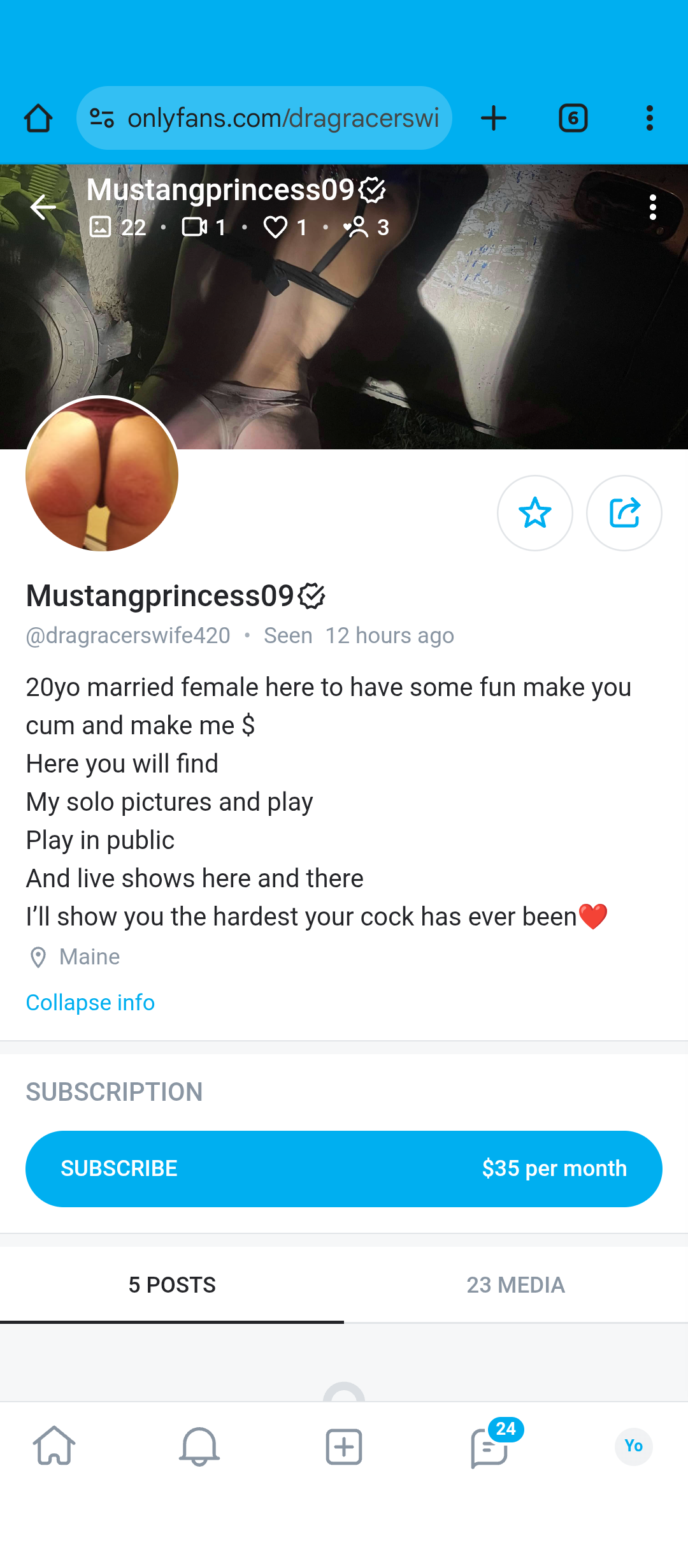Open the round profile avatar picture
This screenshot has width=688, height=1568.
tap(102, 474)
